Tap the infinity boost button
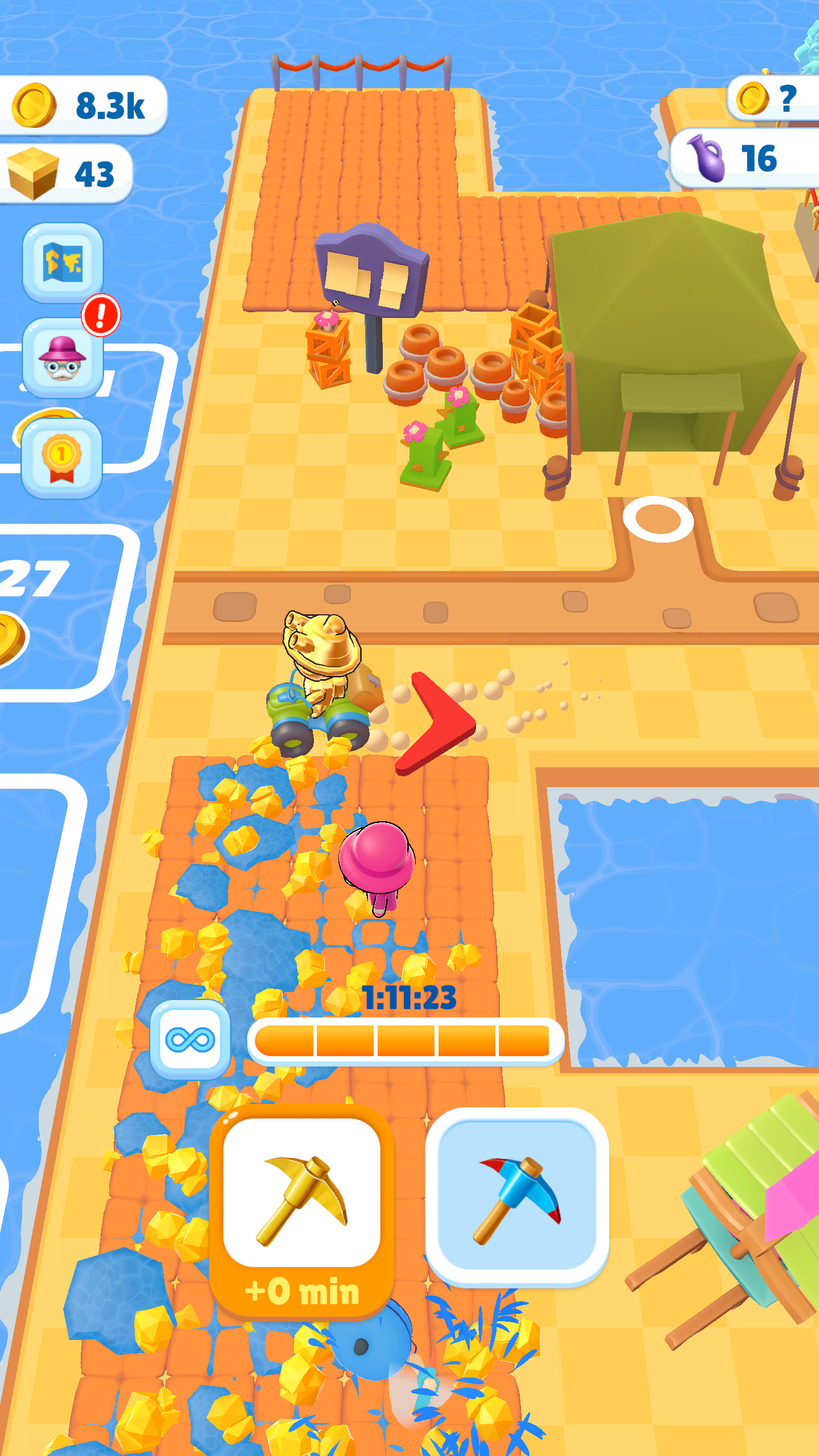This screenshot has width=819, height=1456. point(190,1040)
